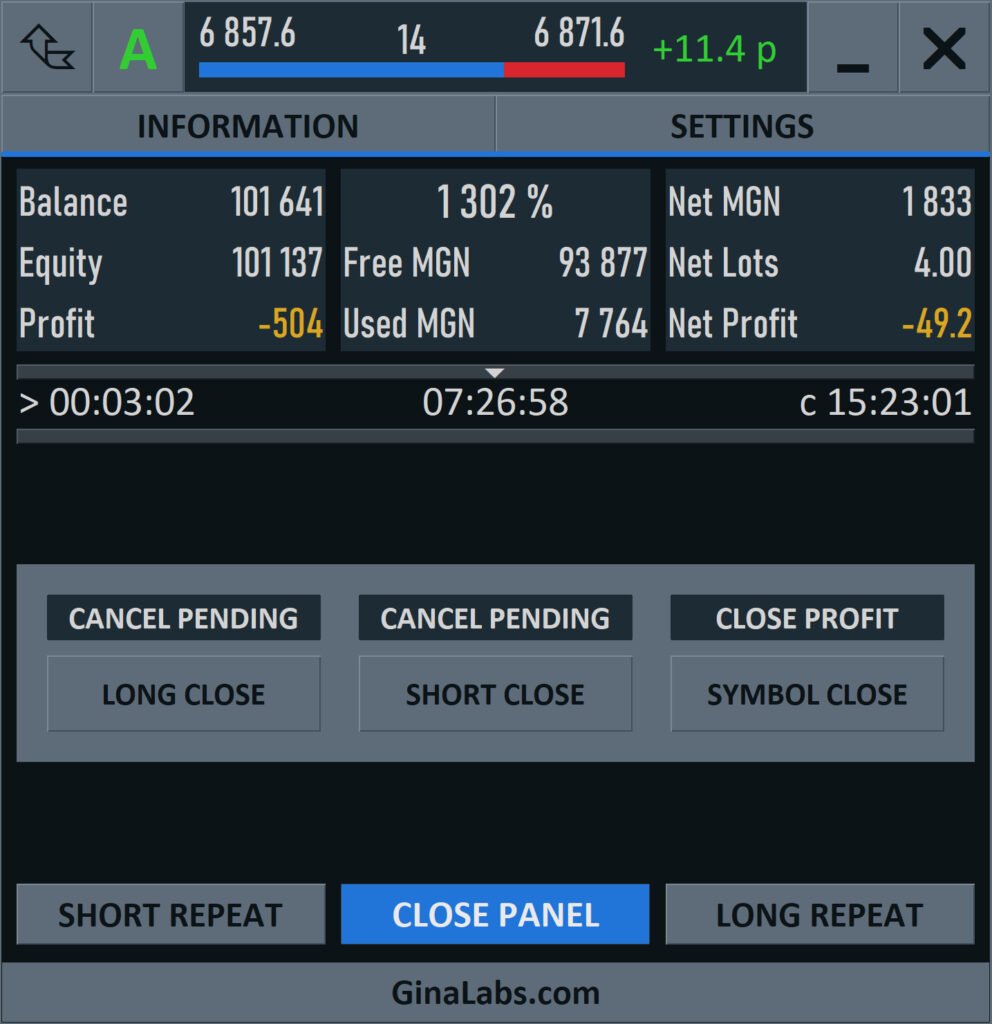
Task: Click the green 'A' auto-trading indicator
Action: [137, 48]
